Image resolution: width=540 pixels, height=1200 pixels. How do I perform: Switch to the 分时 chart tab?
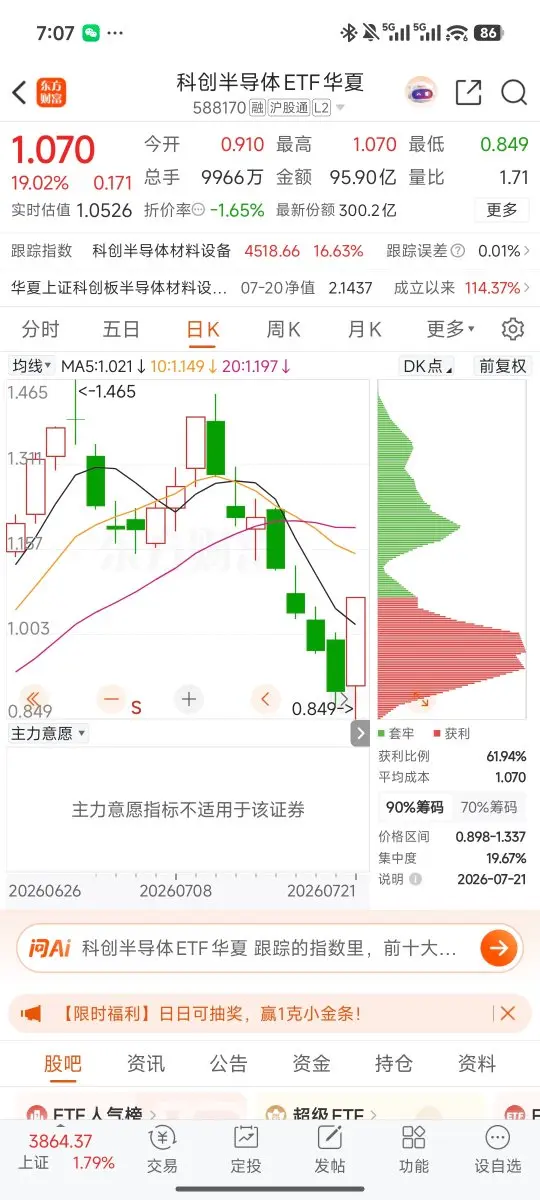coord(40,329)
